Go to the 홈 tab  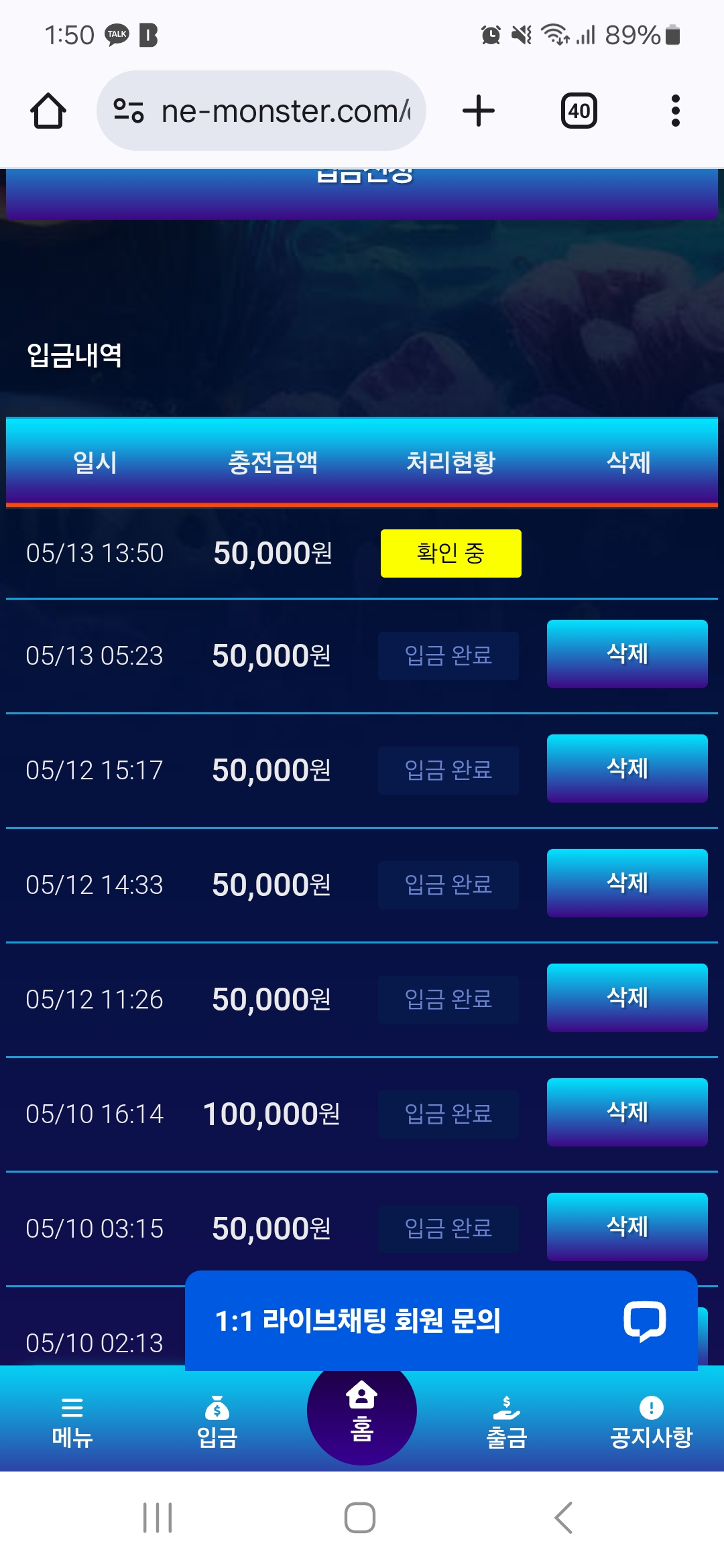point(362,1411)
